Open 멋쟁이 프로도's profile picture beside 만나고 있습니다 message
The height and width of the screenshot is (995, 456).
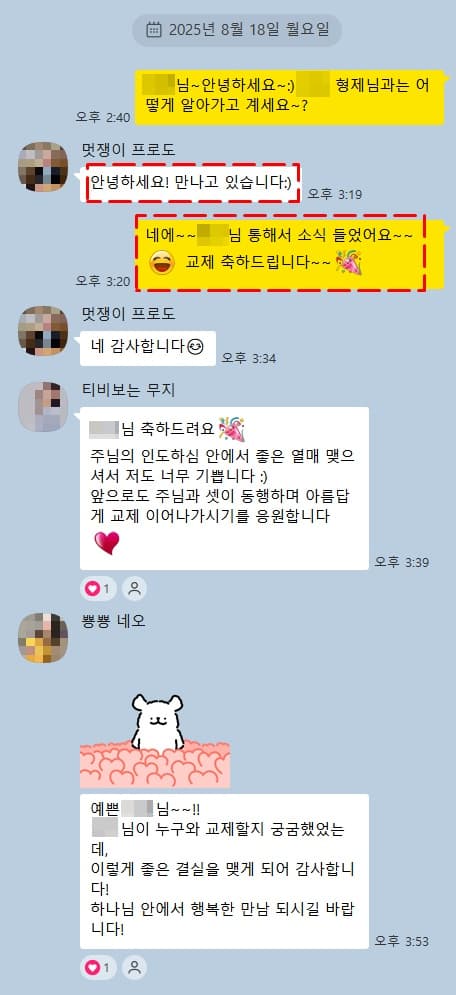[43, 167]
